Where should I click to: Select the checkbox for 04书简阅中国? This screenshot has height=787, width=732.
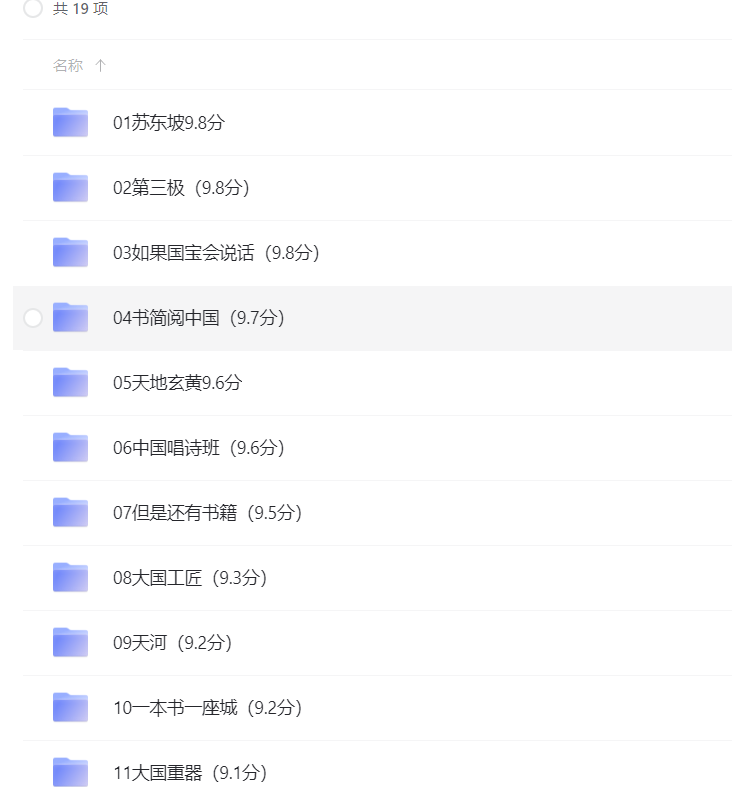pos(33,318)
